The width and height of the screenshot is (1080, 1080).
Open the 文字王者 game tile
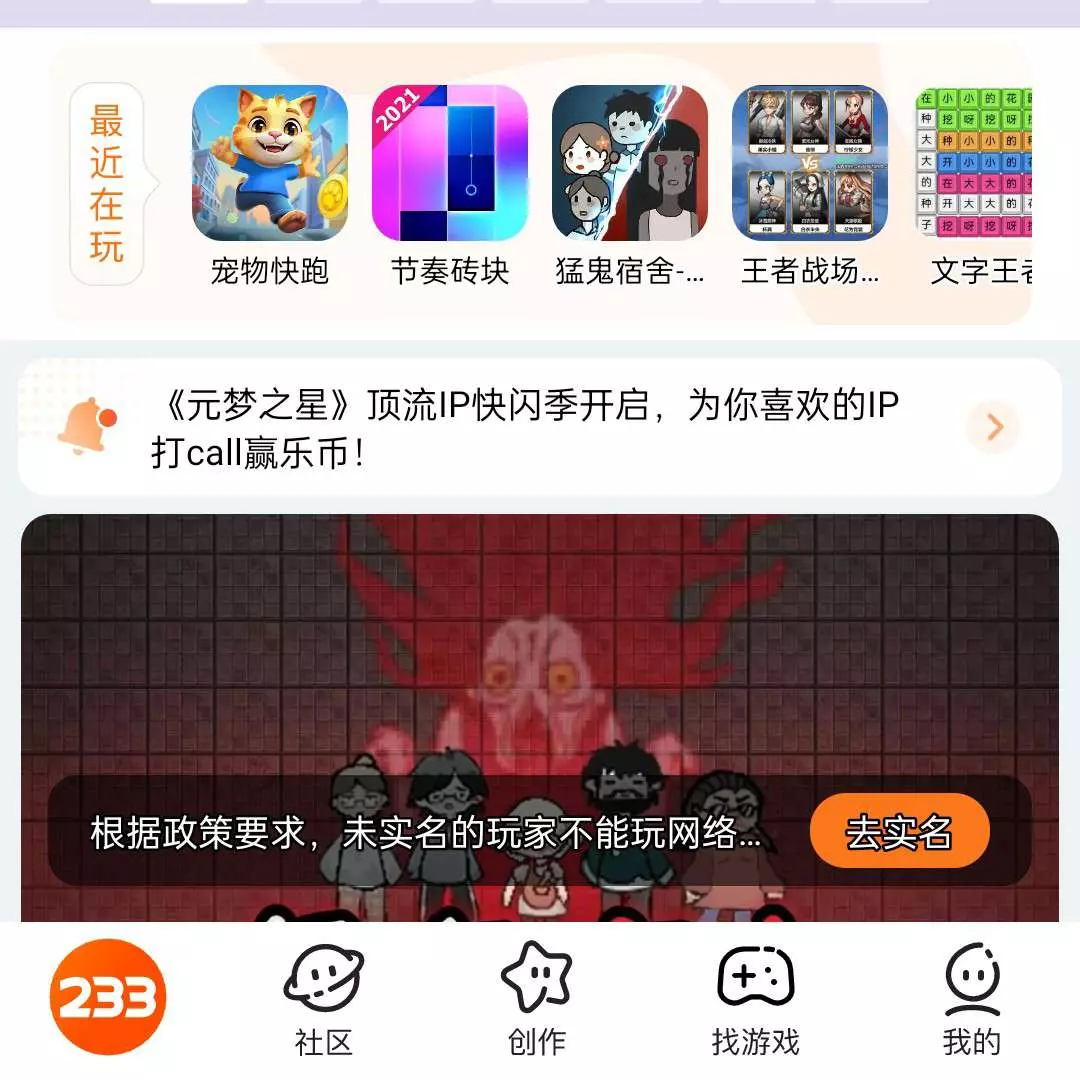click(x=975, y=163)
